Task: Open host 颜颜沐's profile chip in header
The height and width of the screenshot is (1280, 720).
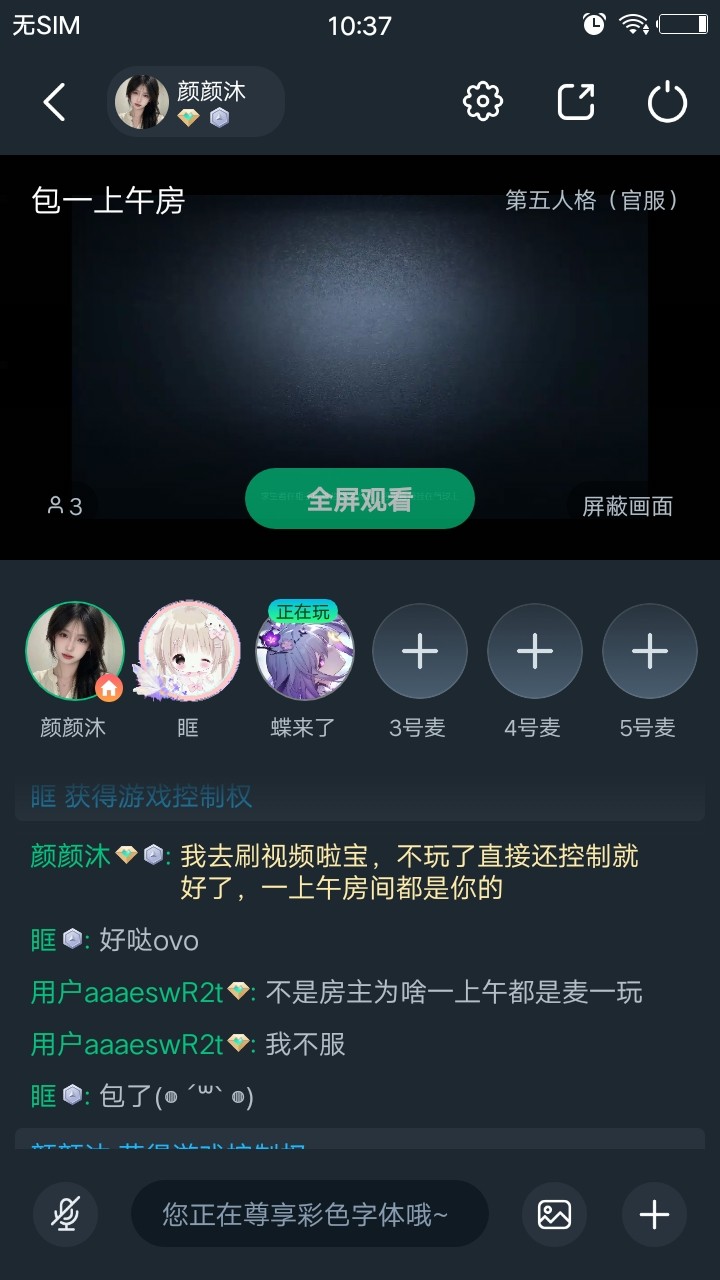Action: [x=195, y=102]
